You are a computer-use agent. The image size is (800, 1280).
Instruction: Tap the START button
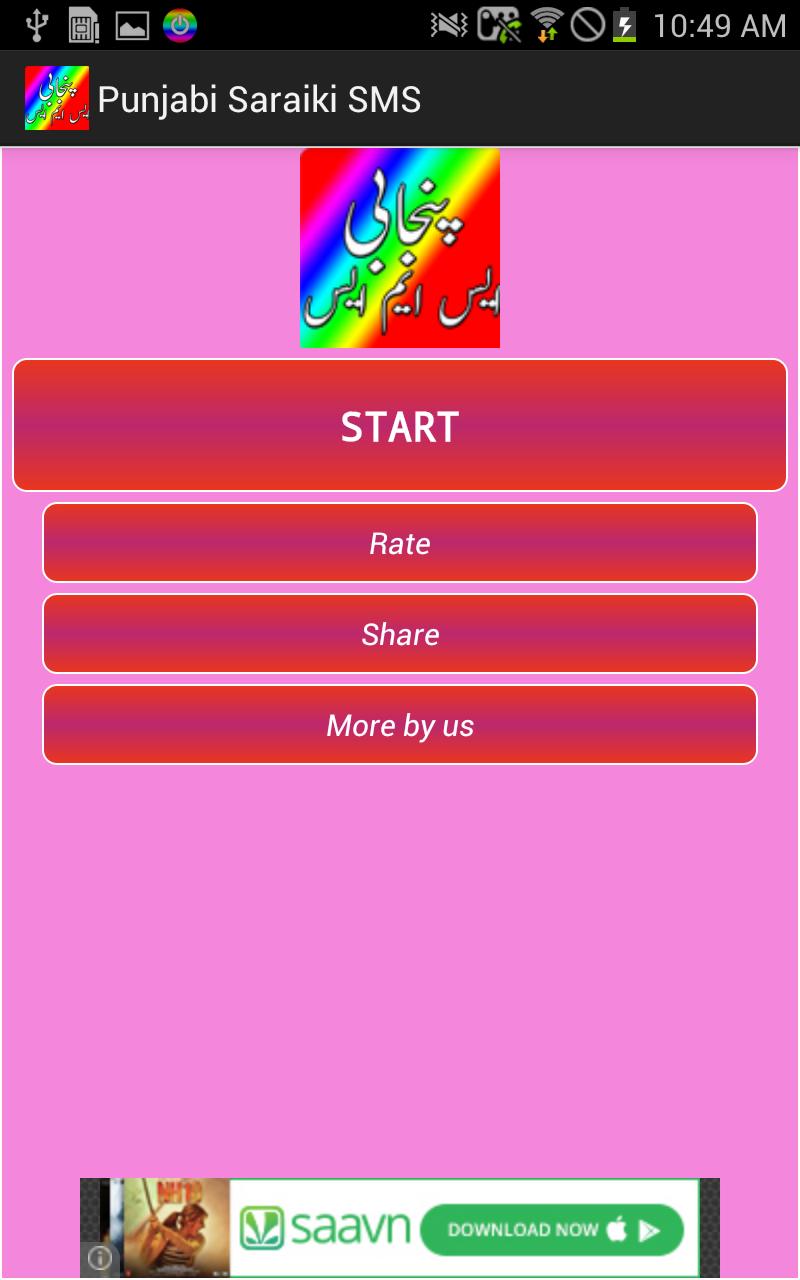tap(400, 426)
